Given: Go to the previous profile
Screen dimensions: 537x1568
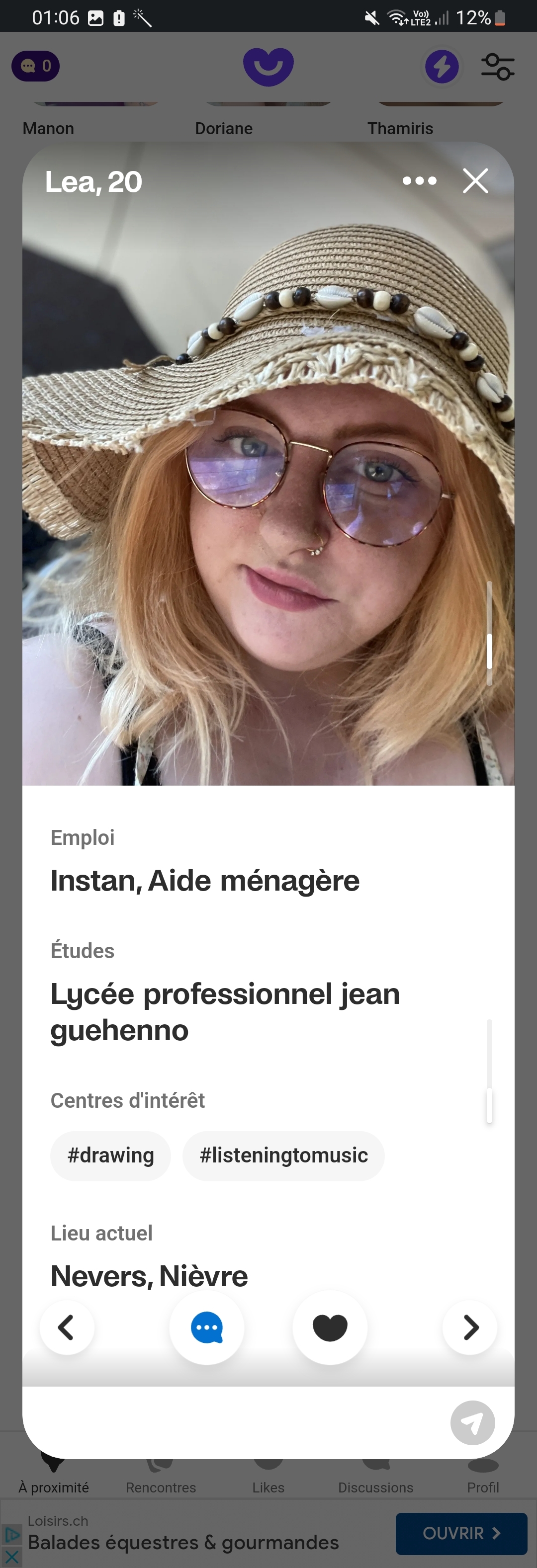Looking at the screenshot, I should tap(67, 1327).
